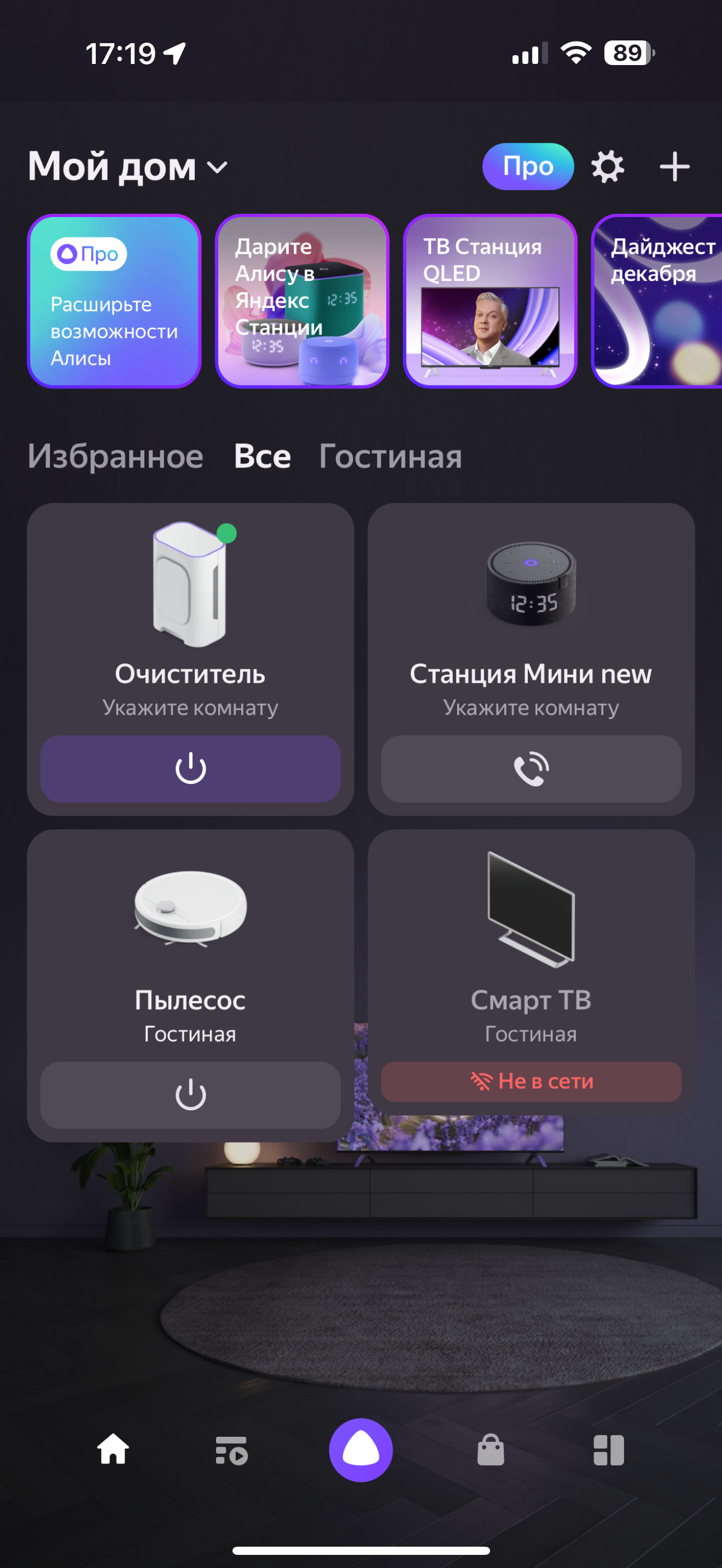Tap the Про subscription button

(x=527, y=167)
